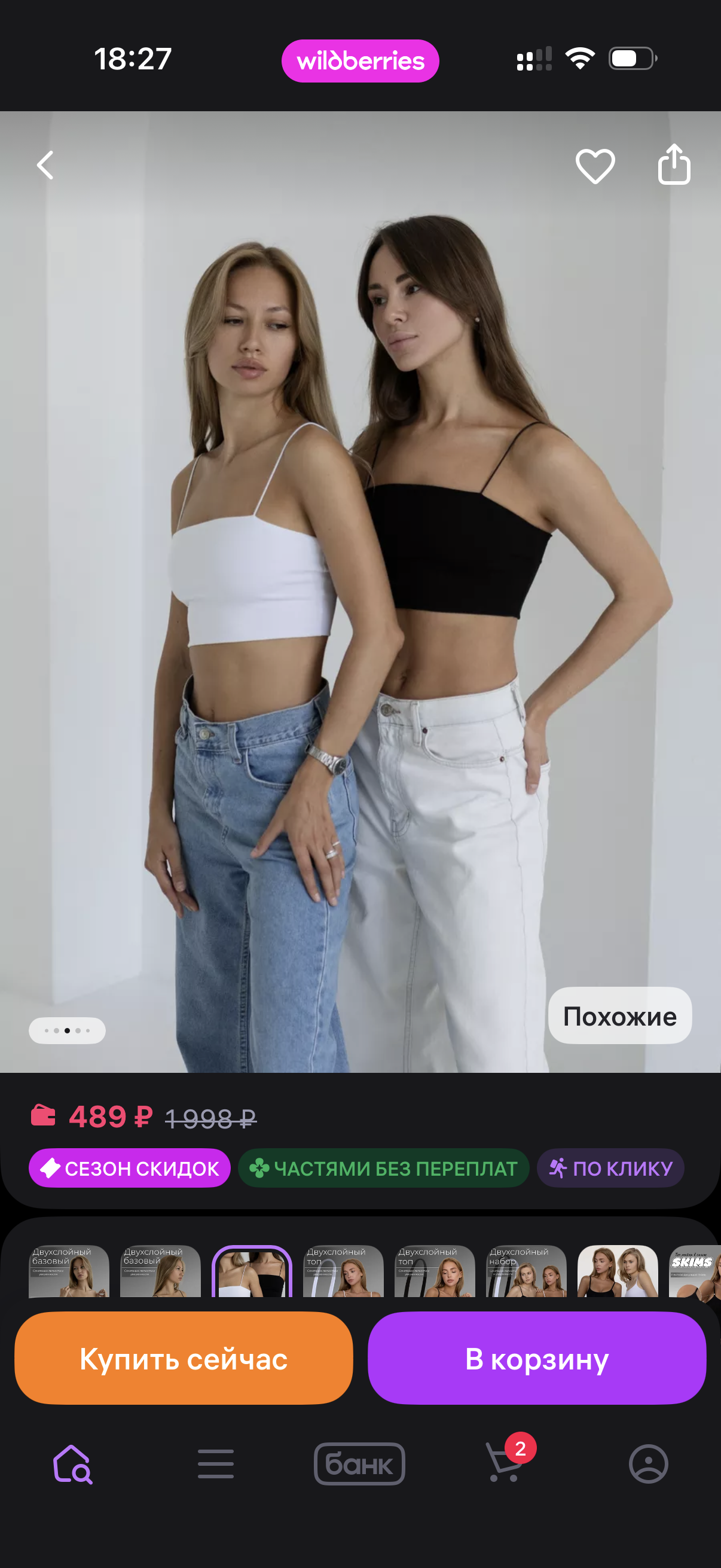The image size is (721, 1568).
Task: Open the profile tab
Action: [x=648, y=1464]
